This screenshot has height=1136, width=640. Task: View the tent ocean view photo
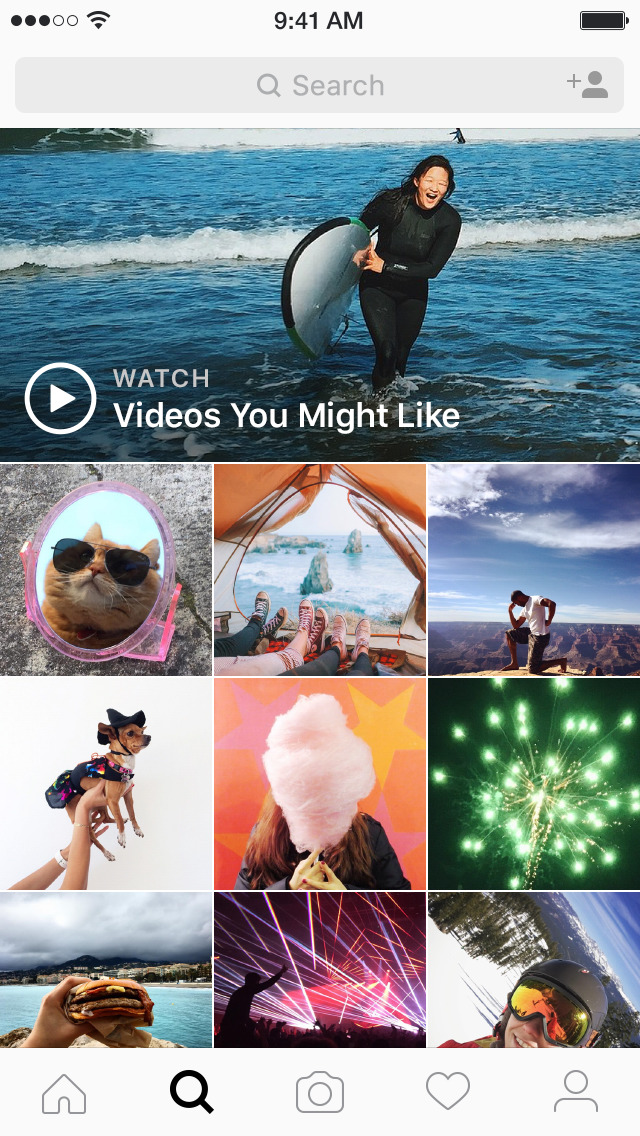pos(320,569)
